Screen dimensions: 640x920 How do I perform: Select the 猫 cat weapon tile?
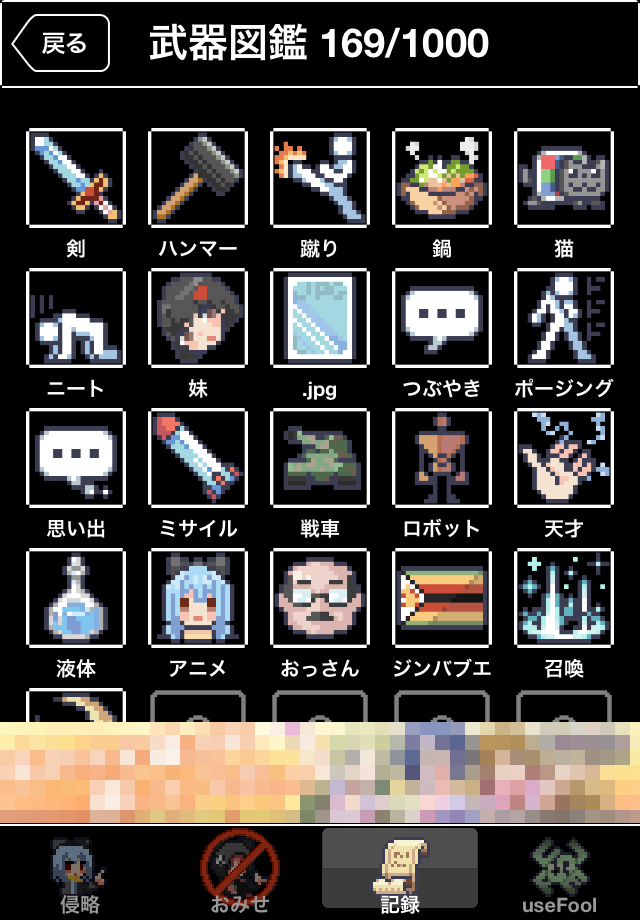564,178
